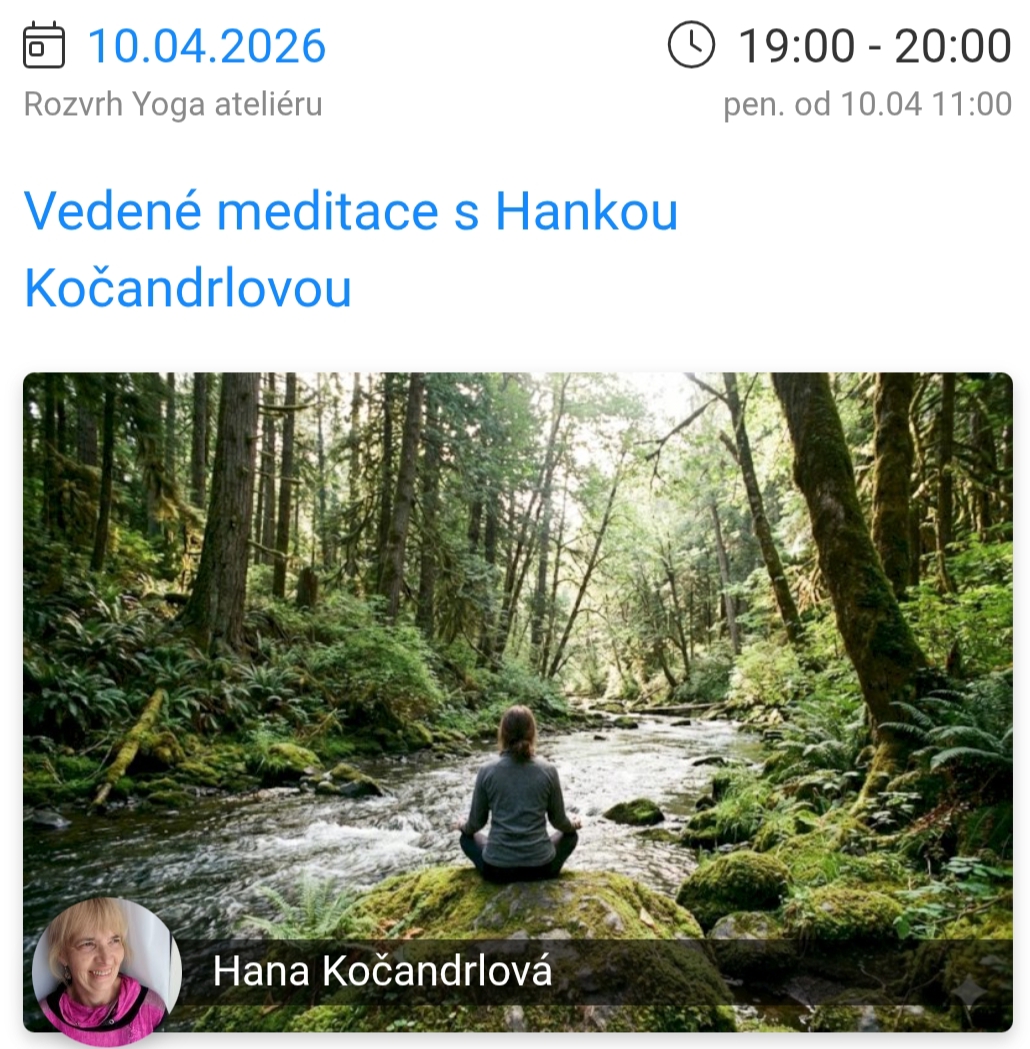Tap the forest meditation class image
Image resolution: width=1030 pixels, height=1049 pixels.
tap(517, 640)
